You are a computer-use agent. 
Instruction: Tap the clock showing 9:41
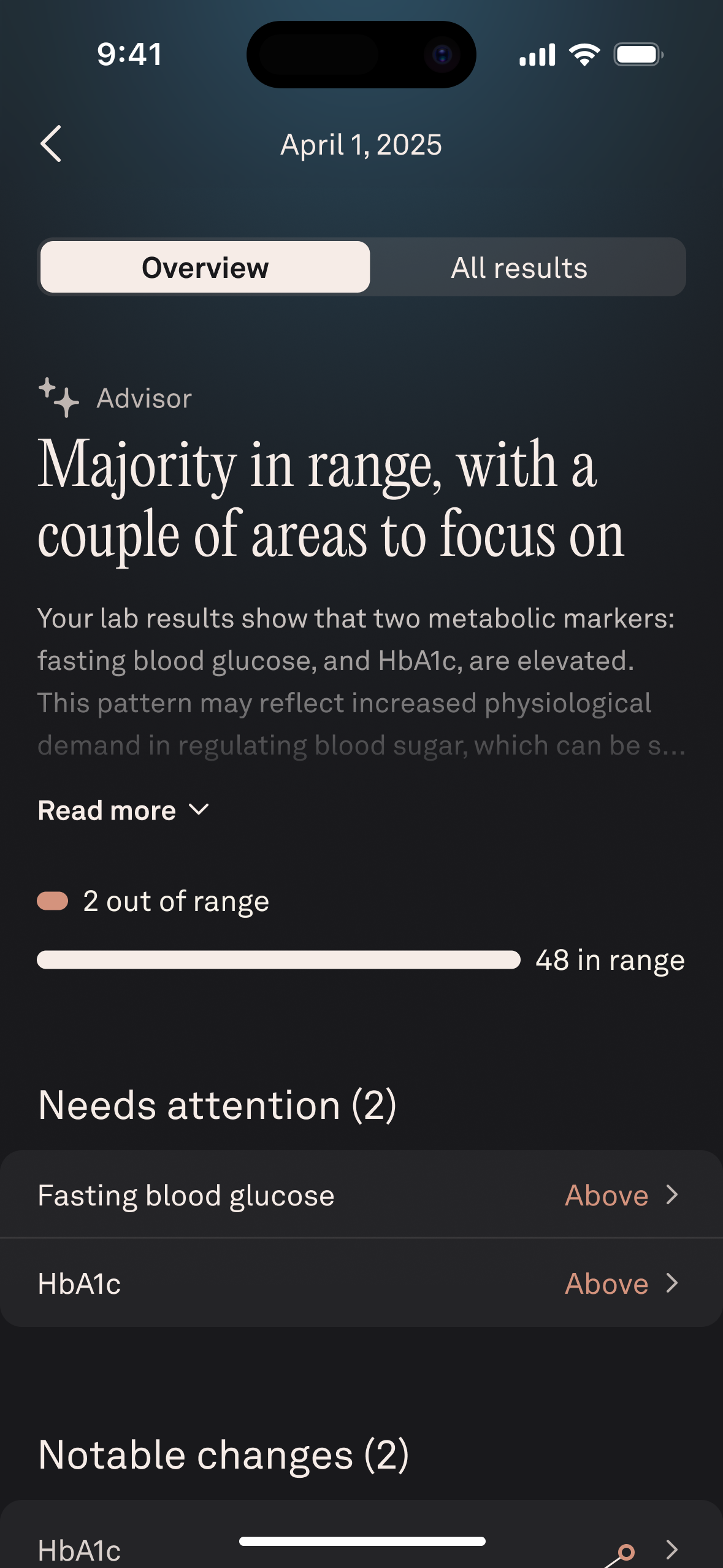click(x=128, y=54)
